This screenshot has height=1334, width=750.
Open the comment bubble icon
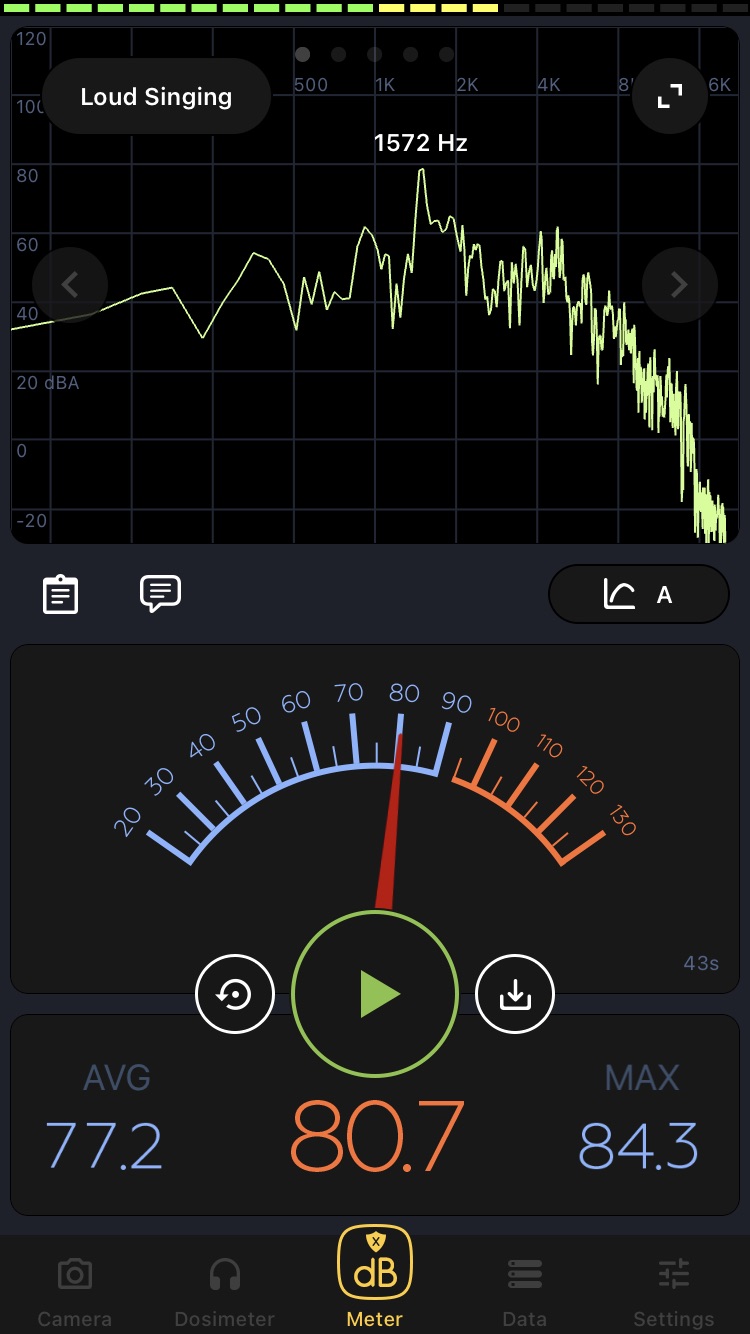pyautogui.click(x=160, y=593)
